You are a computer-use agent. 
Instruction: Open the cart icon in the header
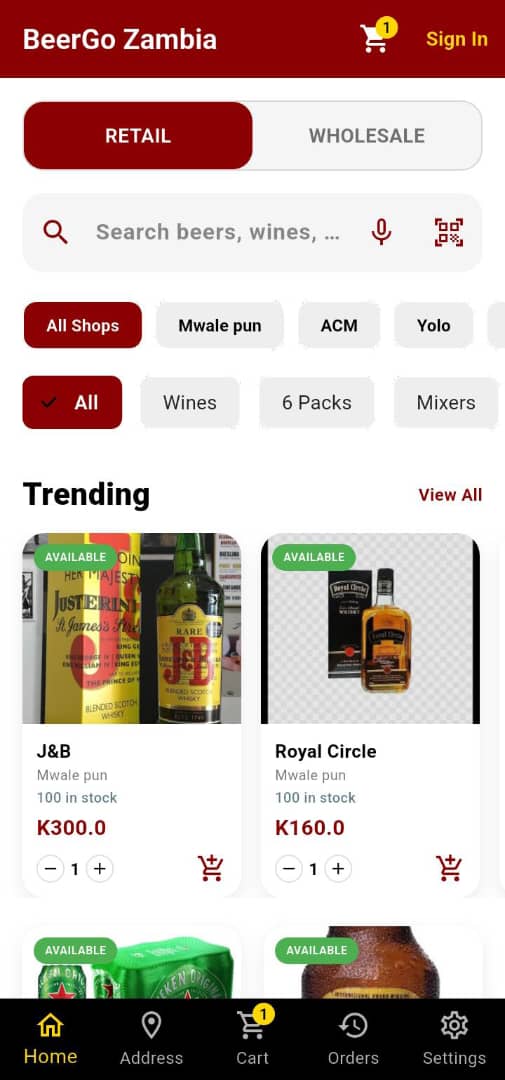click(377, 37)
